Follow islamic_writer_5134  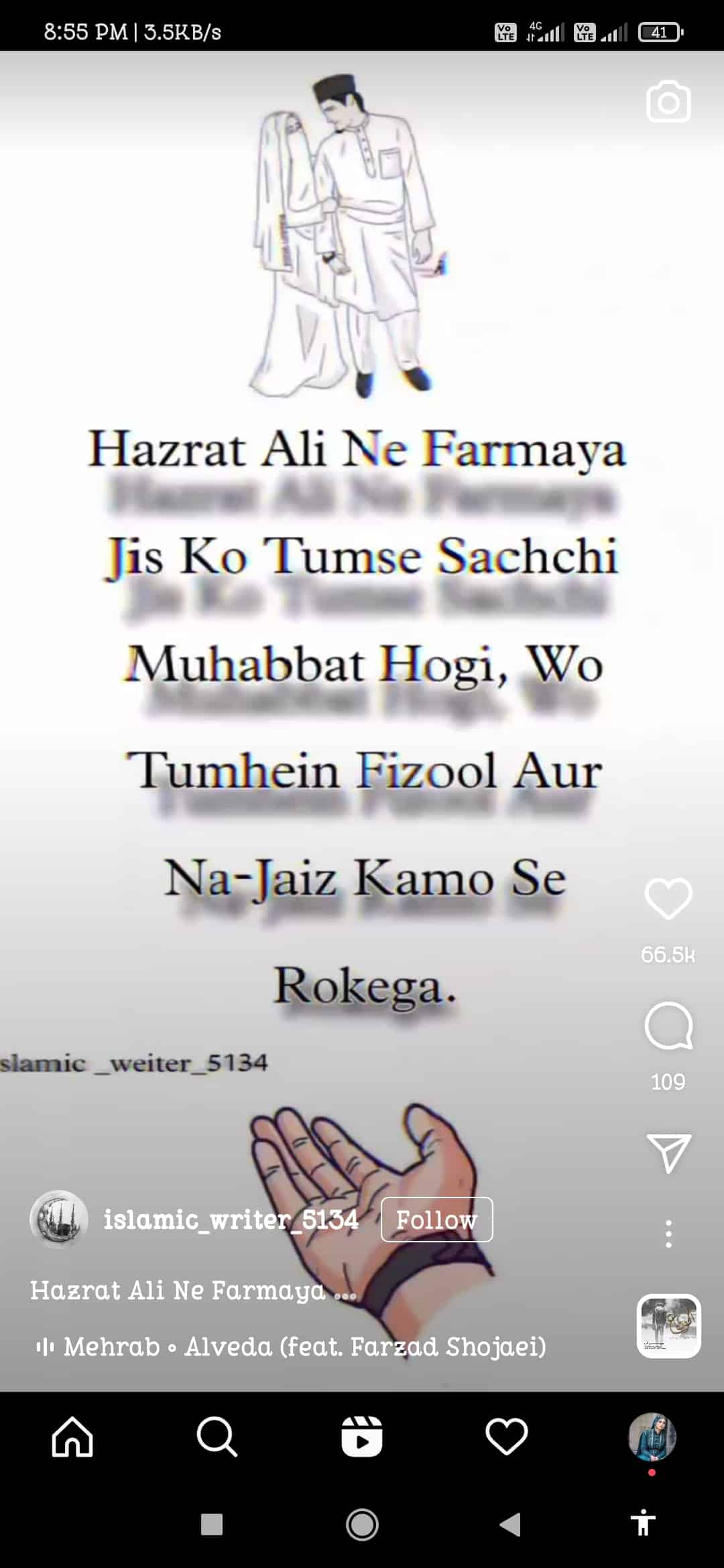point(436,1220)
